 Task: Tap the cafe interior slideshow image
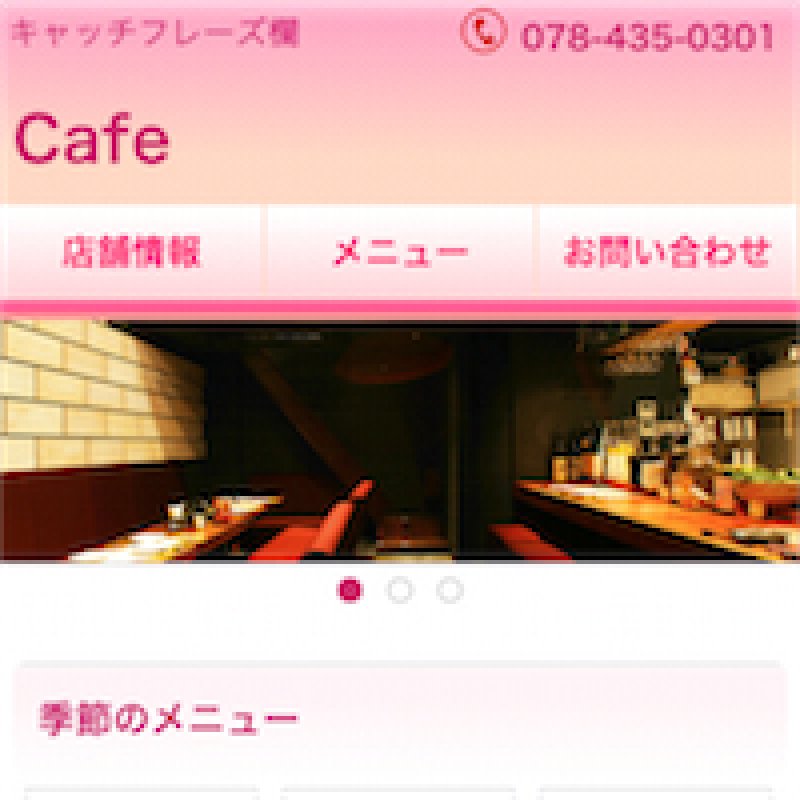click(x=400, y=442)
